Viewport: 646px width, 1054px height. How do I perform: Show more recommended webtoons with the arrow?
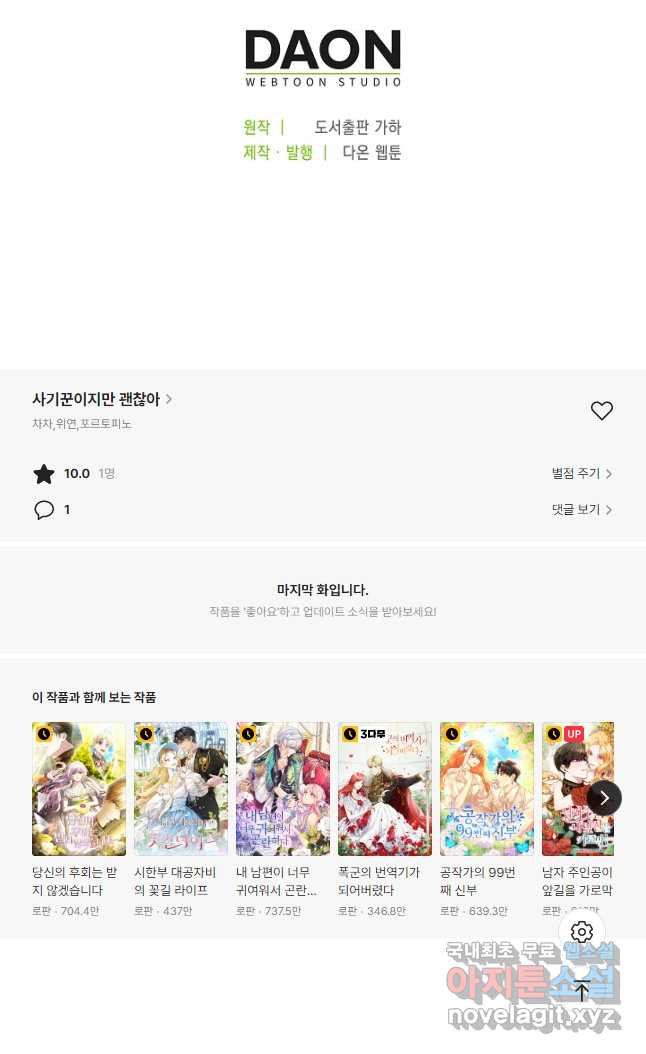pyautogui.click(x=604, y=797)
